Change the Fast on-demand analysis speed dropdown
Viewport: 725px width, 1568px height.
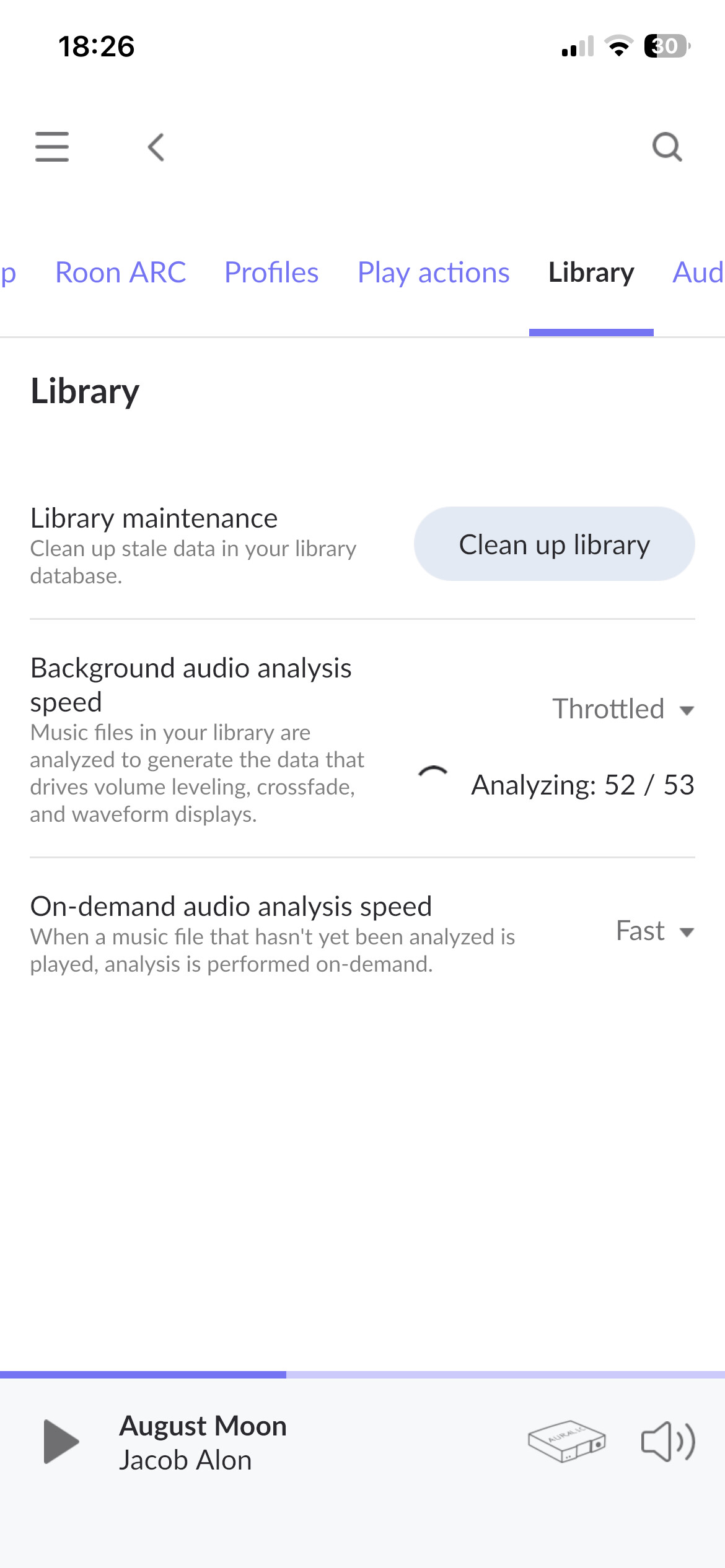(x=654, y=931)
